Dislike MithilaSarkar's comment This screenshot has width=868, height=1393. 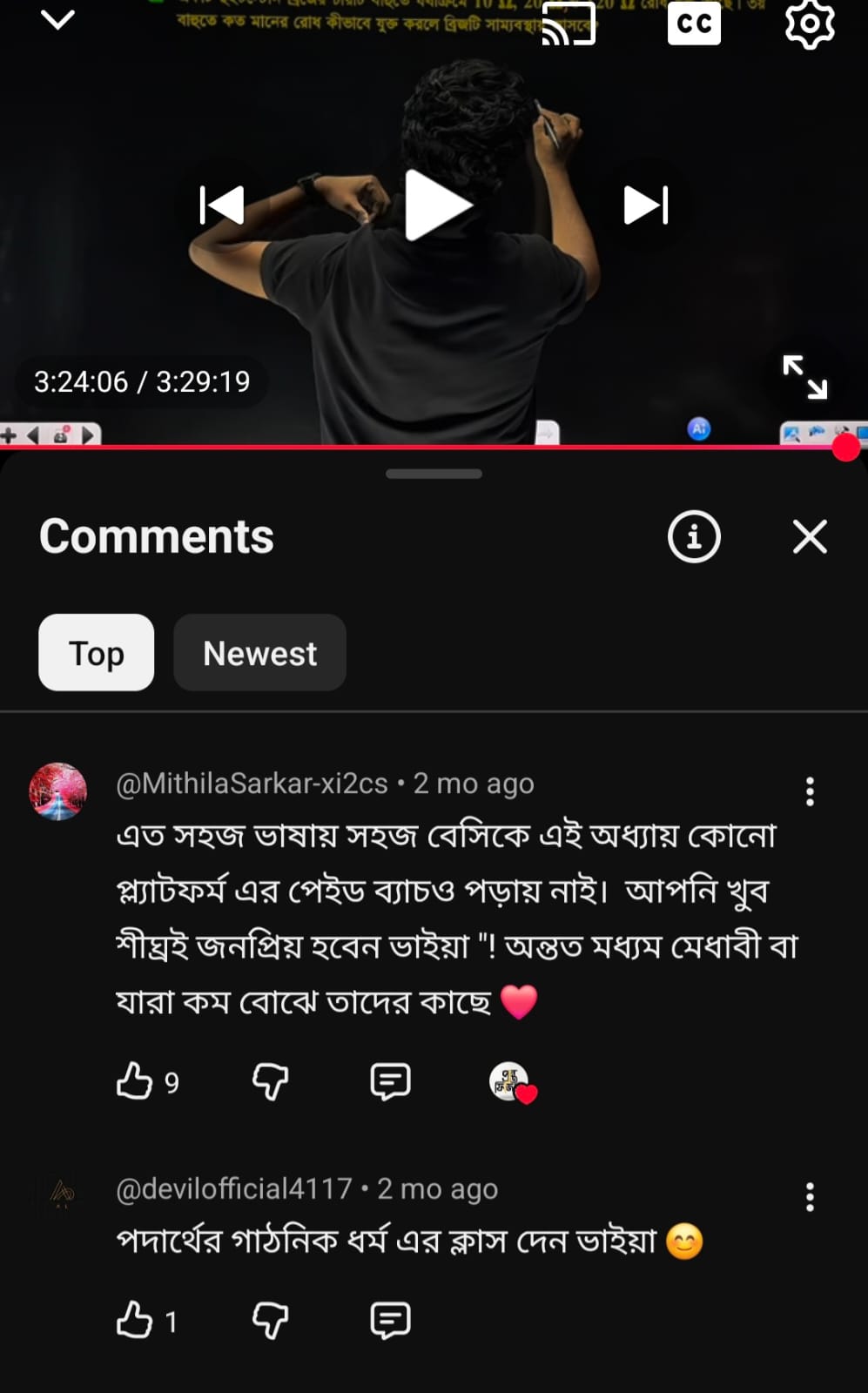270,1081
